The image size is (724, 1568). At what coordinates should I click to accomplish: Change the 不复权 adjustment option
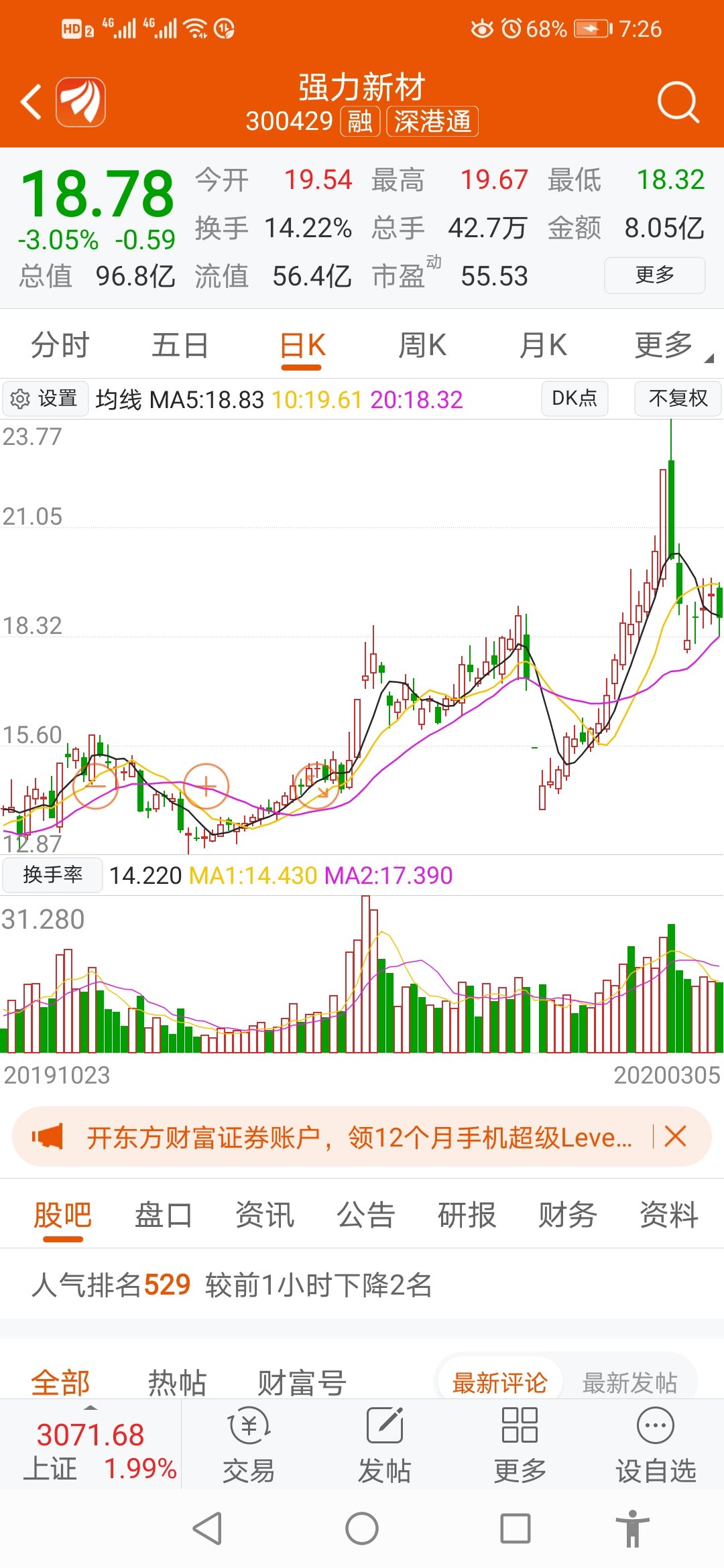pos(678,399)
